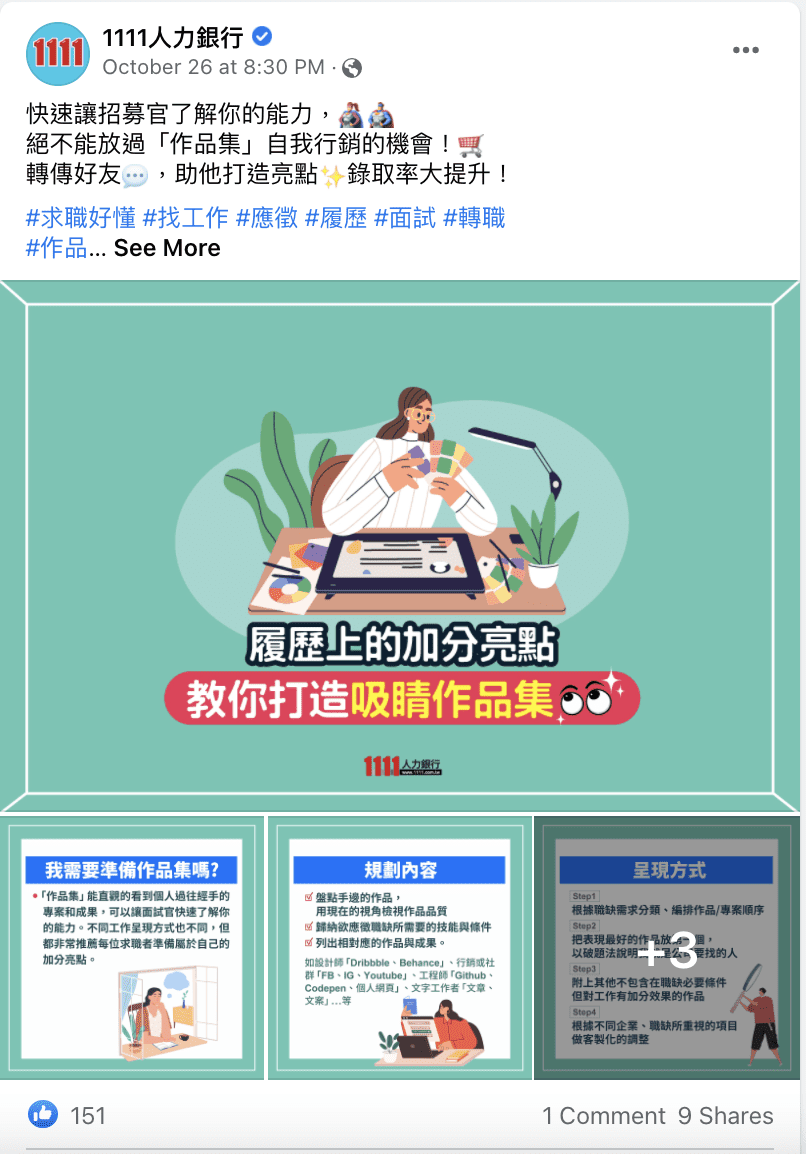Open the 1111人力銀行 page name link
Viewport: 806px width, 1154px height.
pyautogui.click(x=173, y=38)
